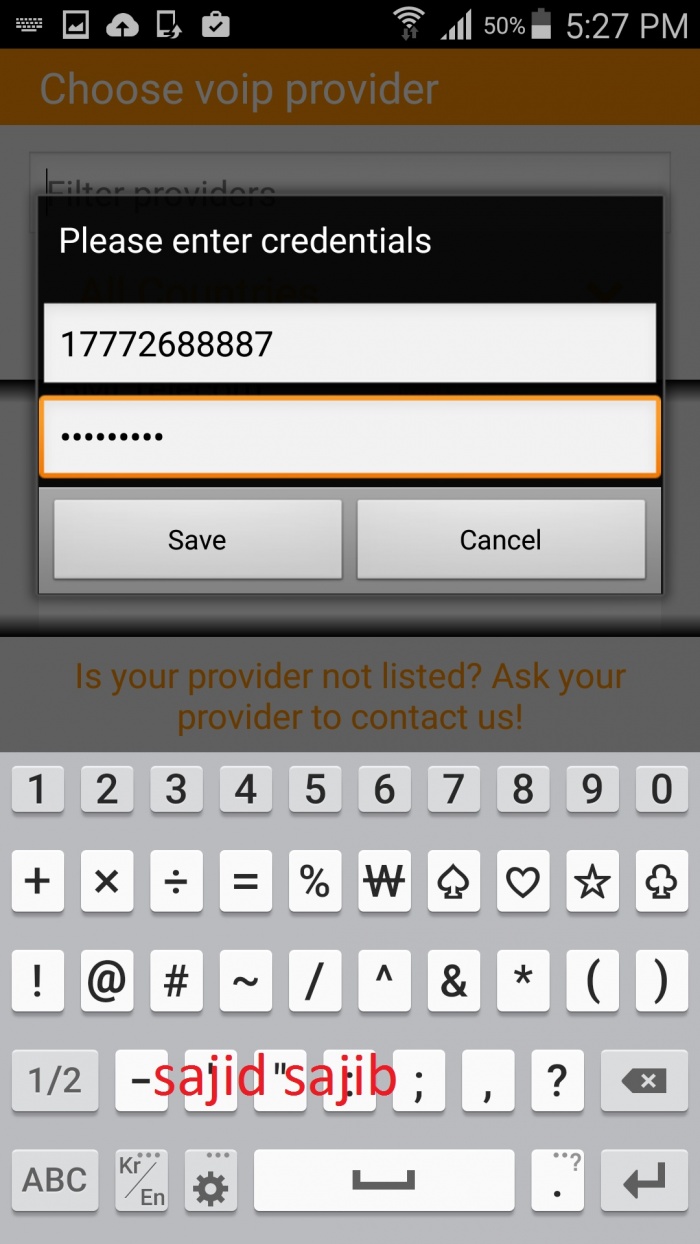
Task: Tap the backspace key
Action: (x=645, y=1080)
